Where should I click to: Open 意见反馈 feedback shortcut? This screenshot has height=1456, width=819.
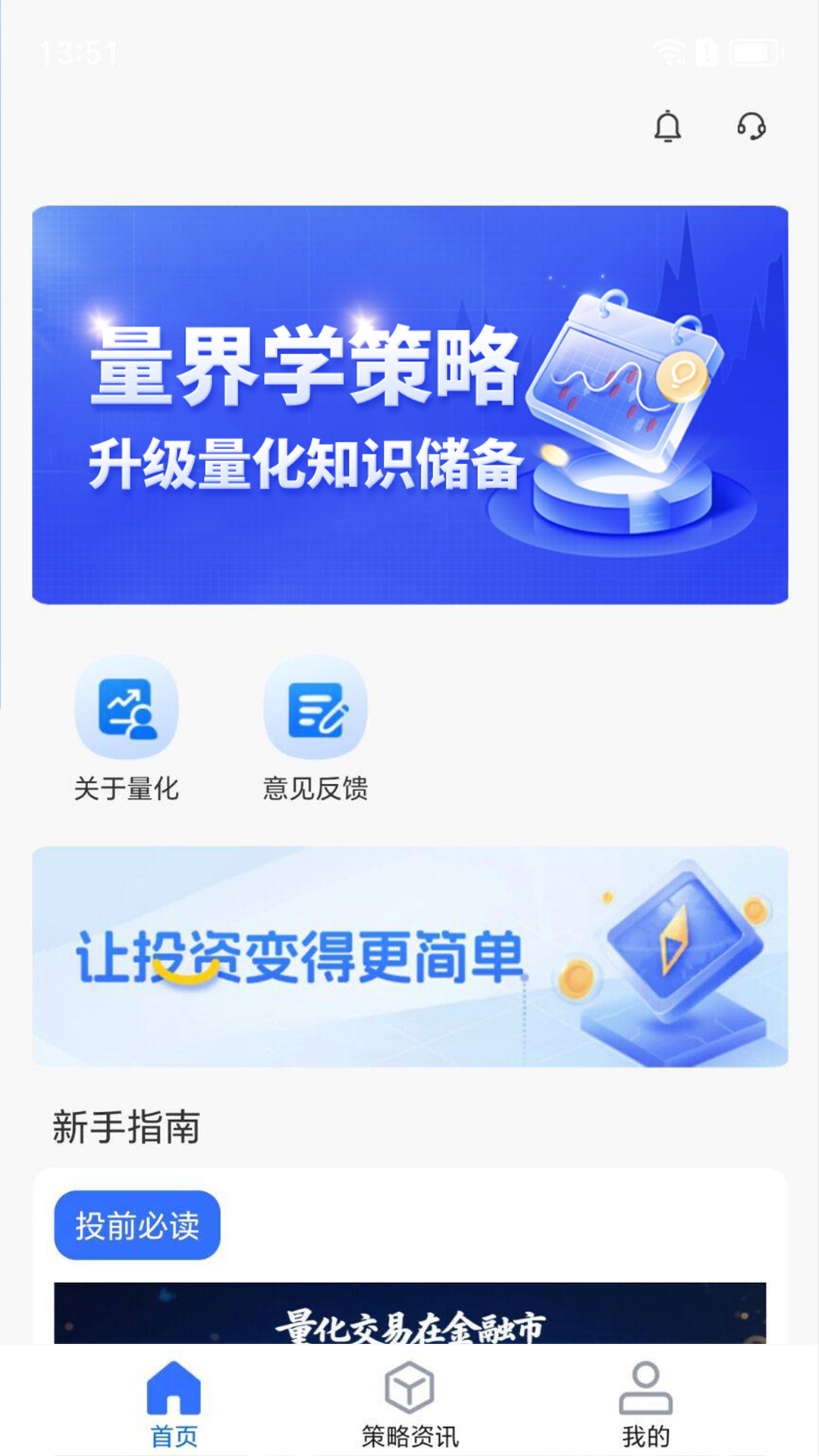coord(315,728)
